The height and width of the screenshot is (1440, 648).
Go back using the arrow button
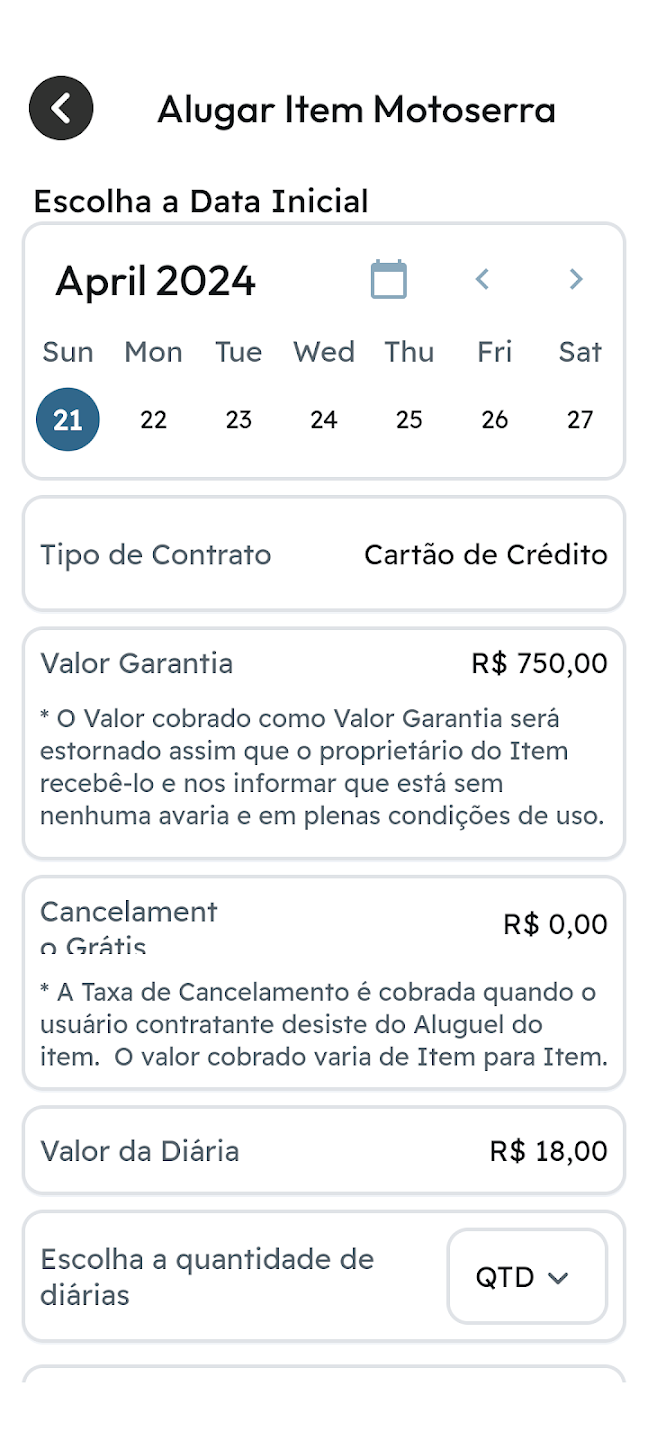pyautogui.click(x=61, y=107)
